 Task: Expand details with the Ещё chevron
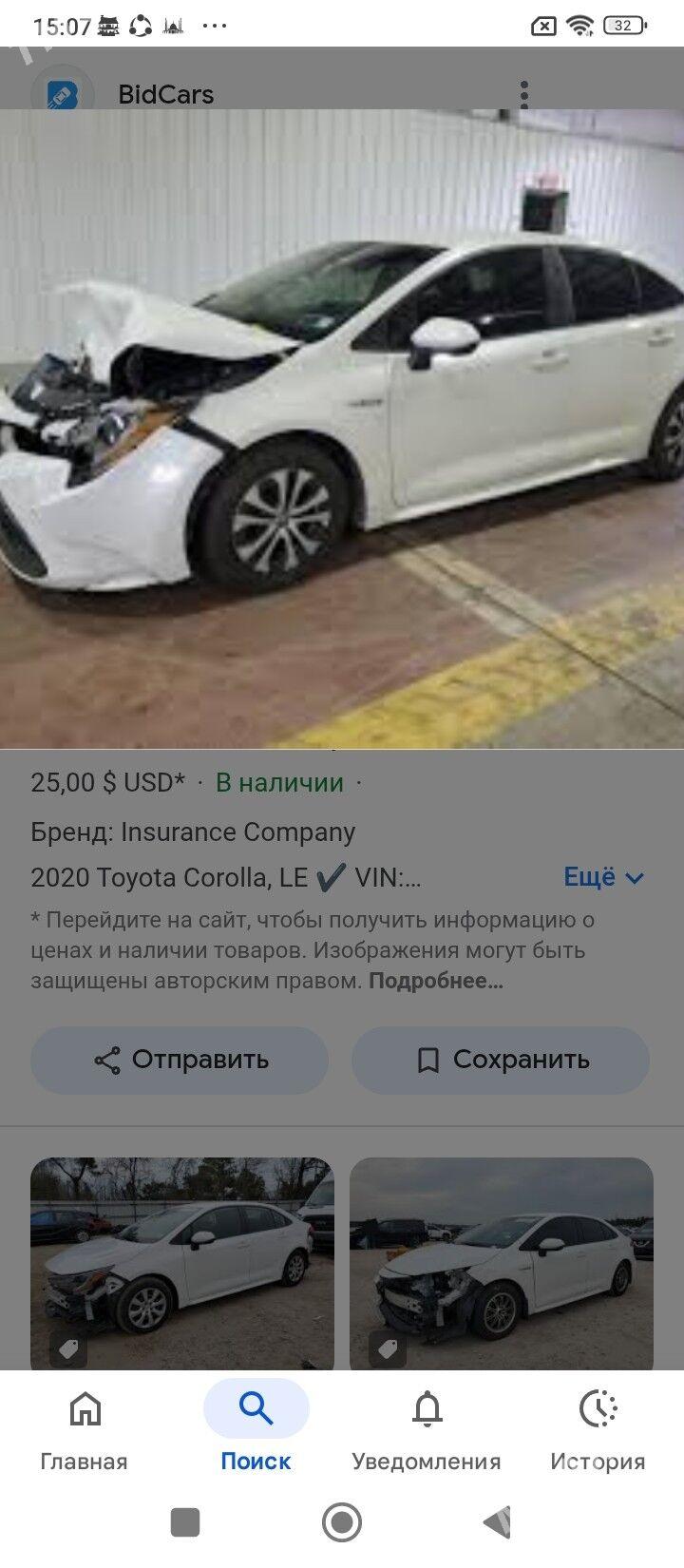[604, 877]
